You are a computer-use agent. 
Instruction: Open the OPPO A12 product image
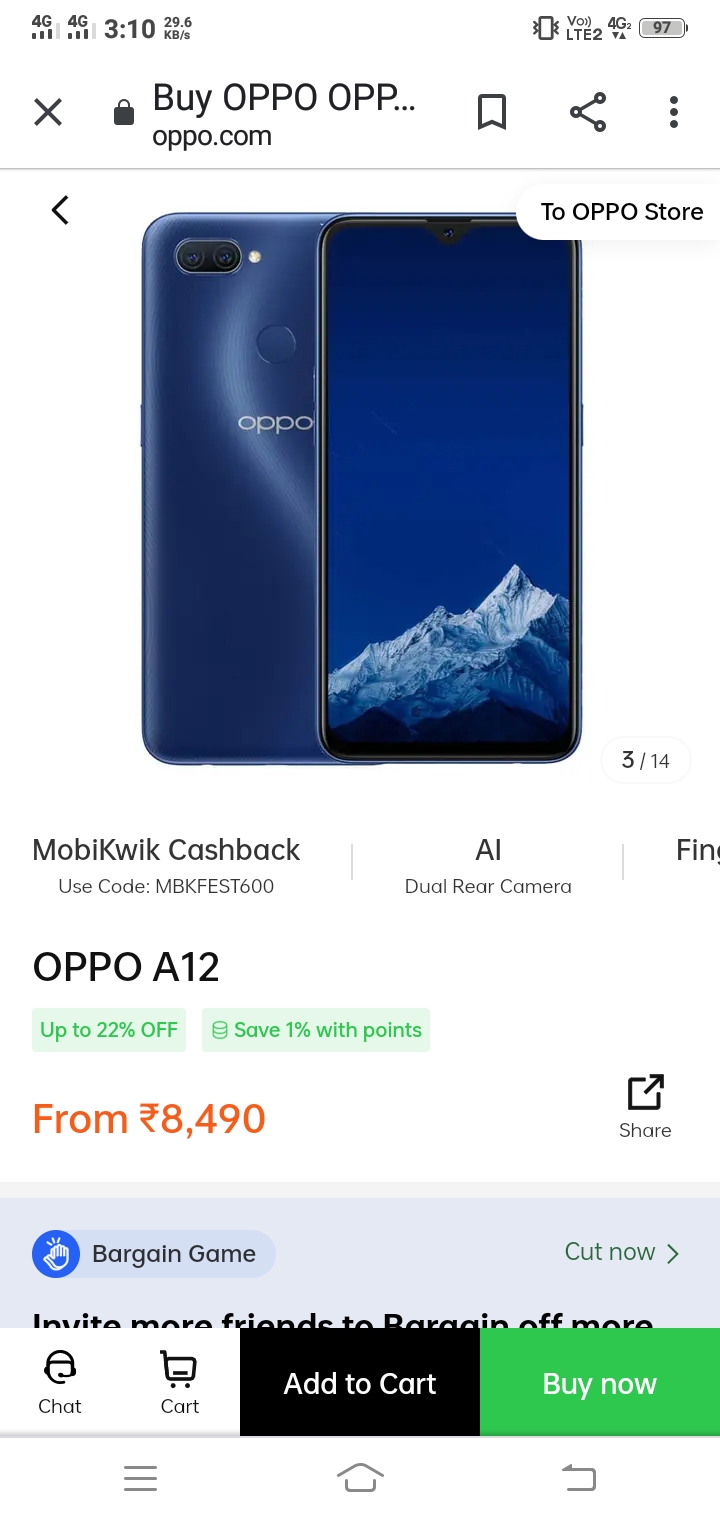[362, 490]
